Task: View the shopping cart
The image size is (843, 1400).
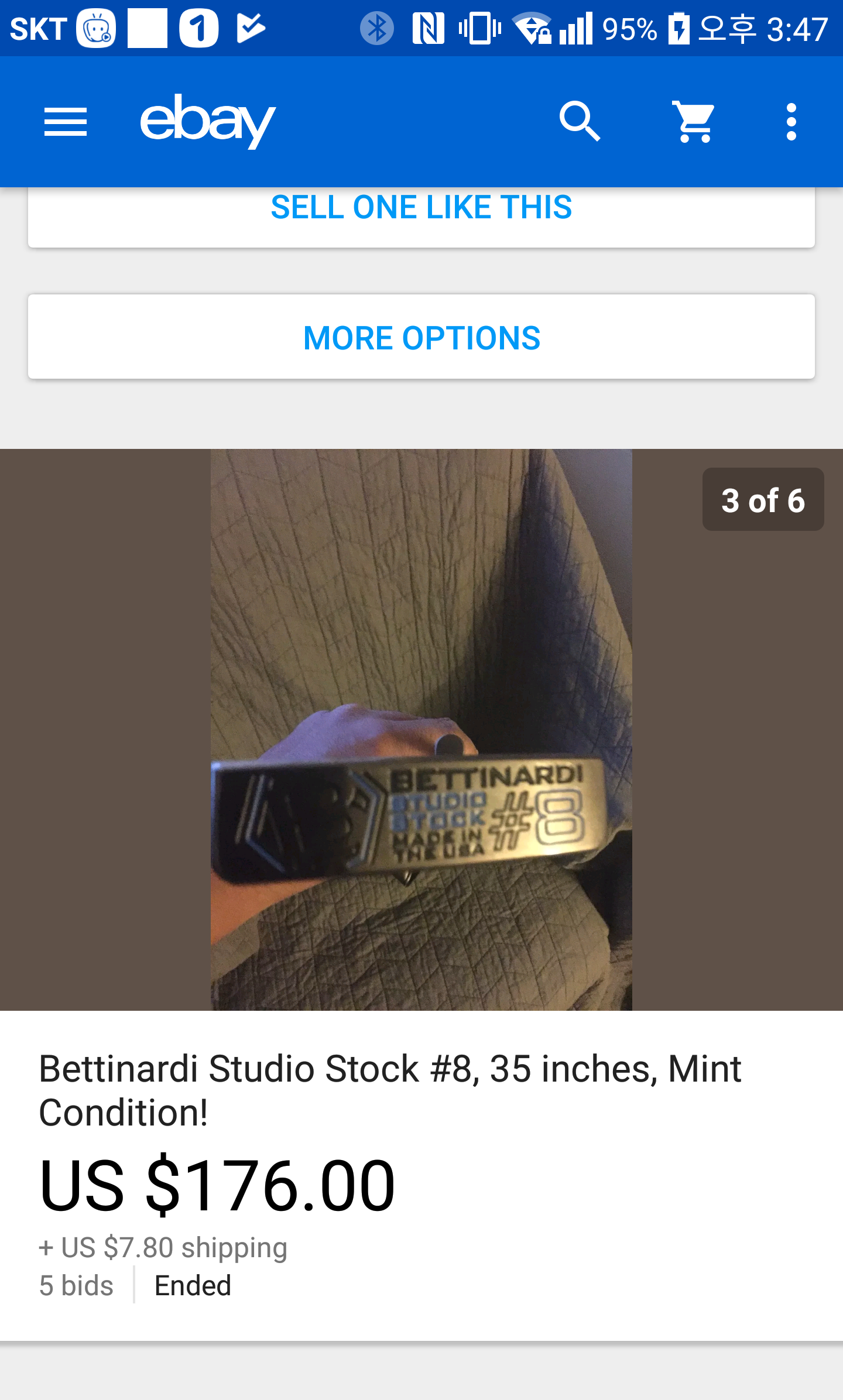Action: 694,122
